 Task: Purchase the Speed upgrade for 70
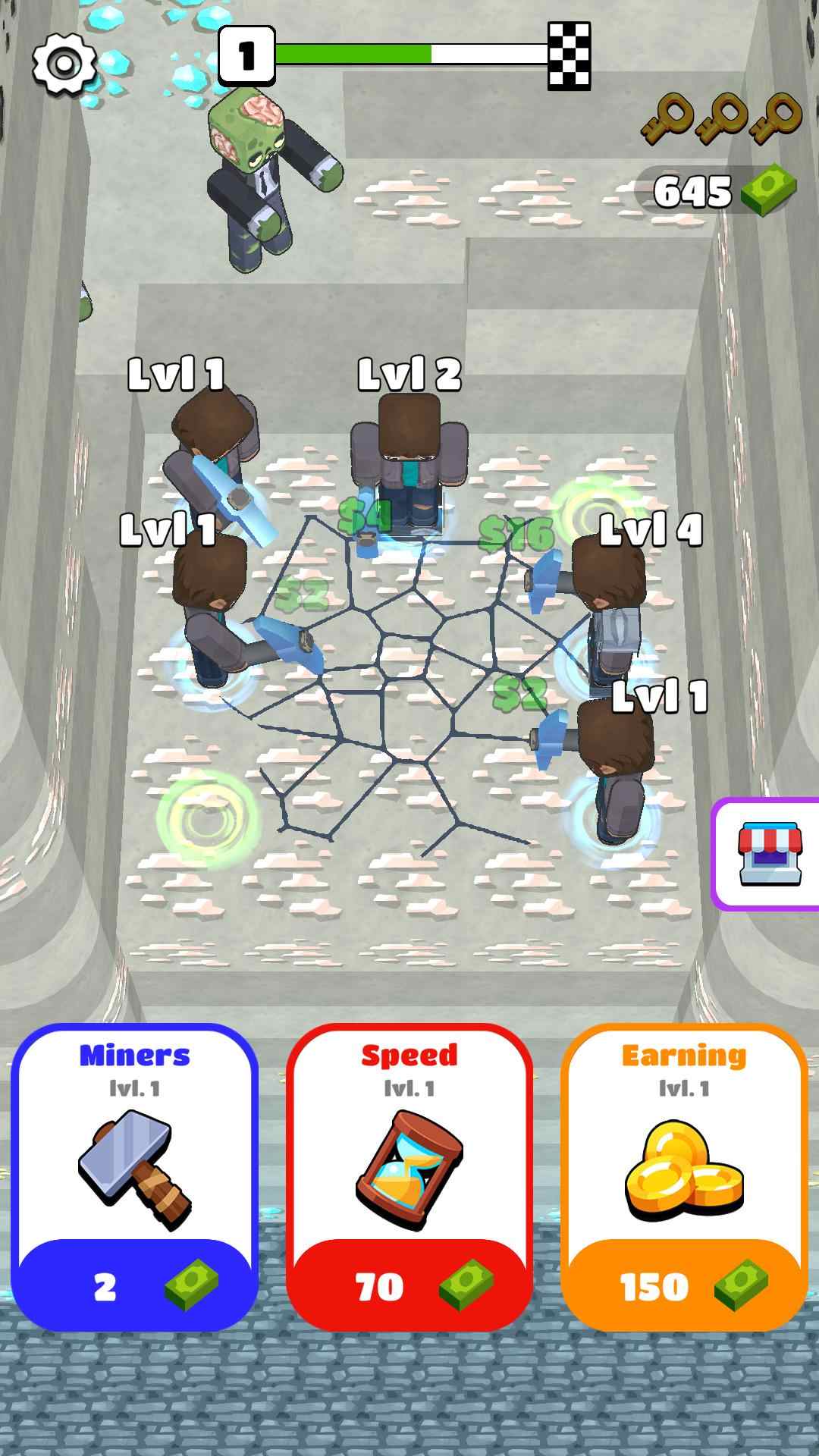409,1177
